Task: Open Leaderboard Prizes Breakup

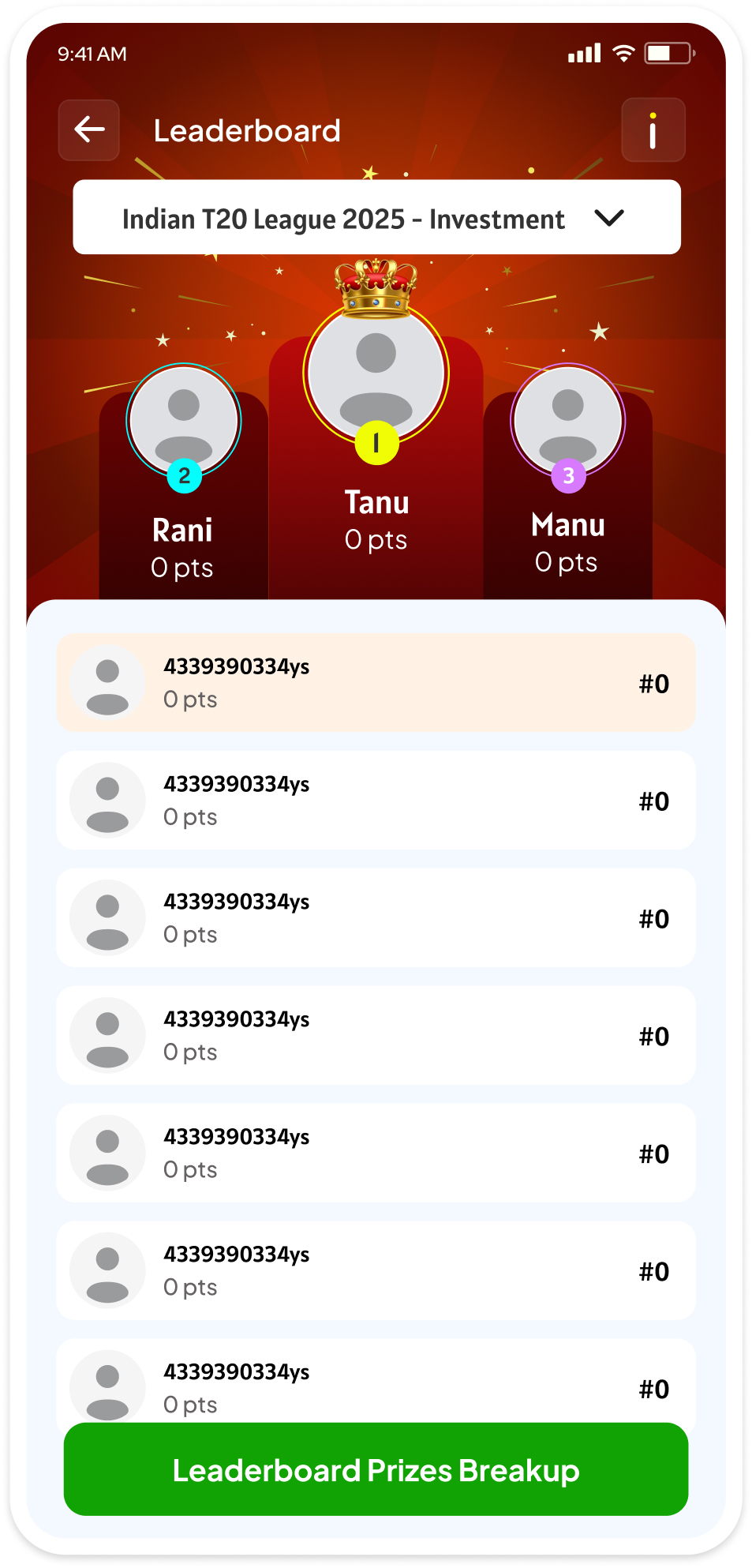Action: pos(376,1469)
